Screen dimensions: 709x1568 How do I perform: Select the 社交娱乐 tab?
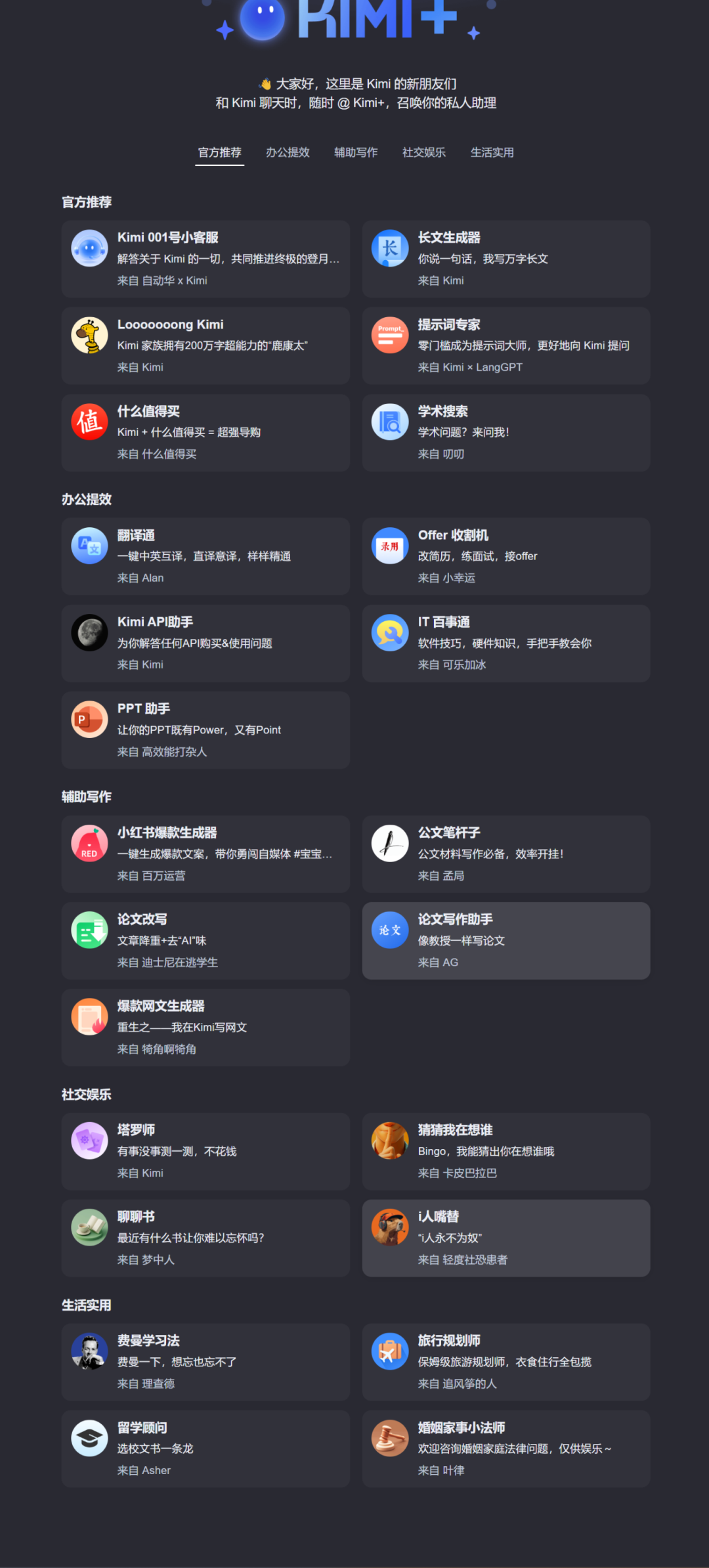pyautogui.click(x=424, y=152)
